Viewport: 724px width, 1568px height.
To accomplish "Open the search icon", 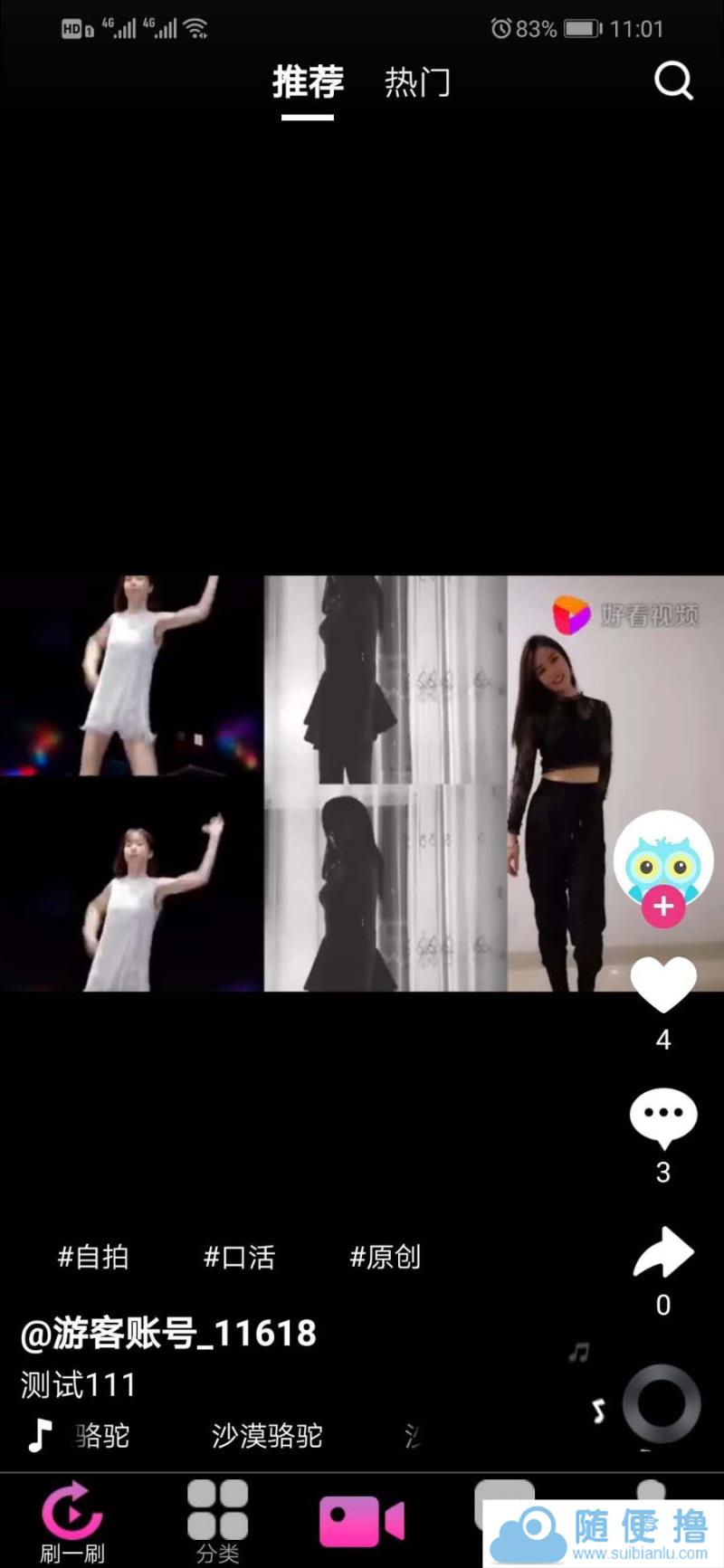I will [673, 81].
